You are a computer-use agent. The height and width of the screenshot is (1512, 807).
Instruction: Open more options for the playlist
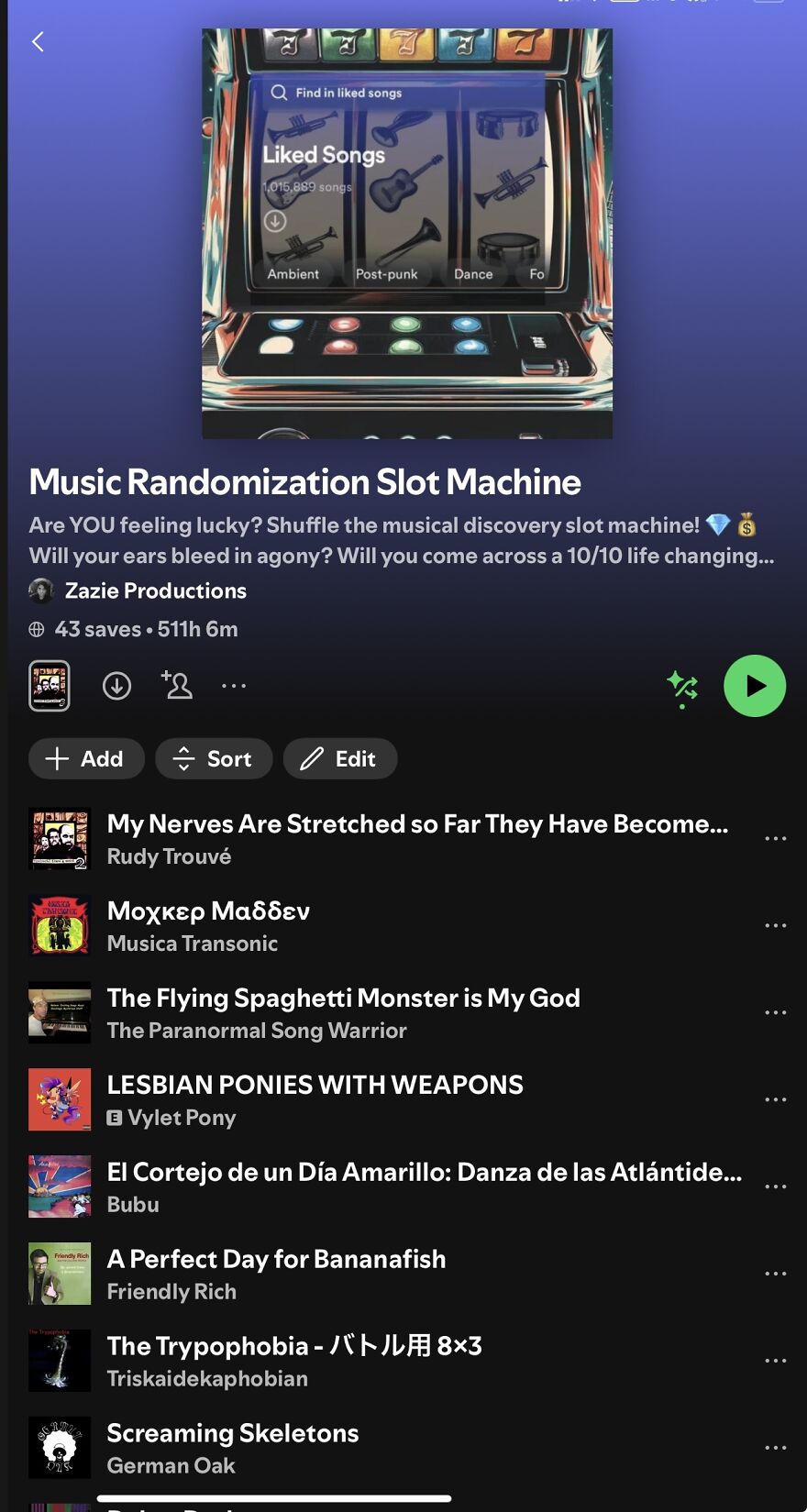click(x=235, y=685)
